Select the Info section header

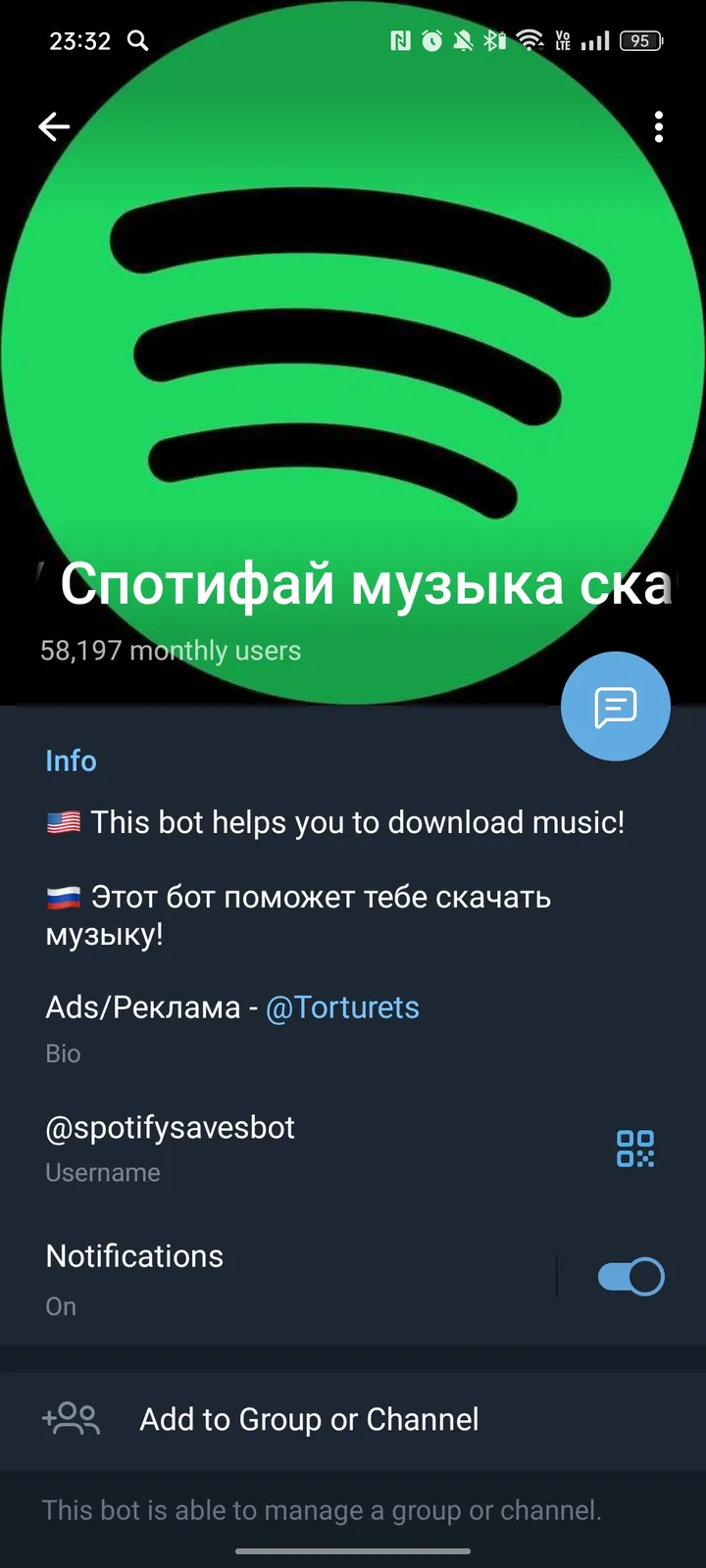coord(71,760)
